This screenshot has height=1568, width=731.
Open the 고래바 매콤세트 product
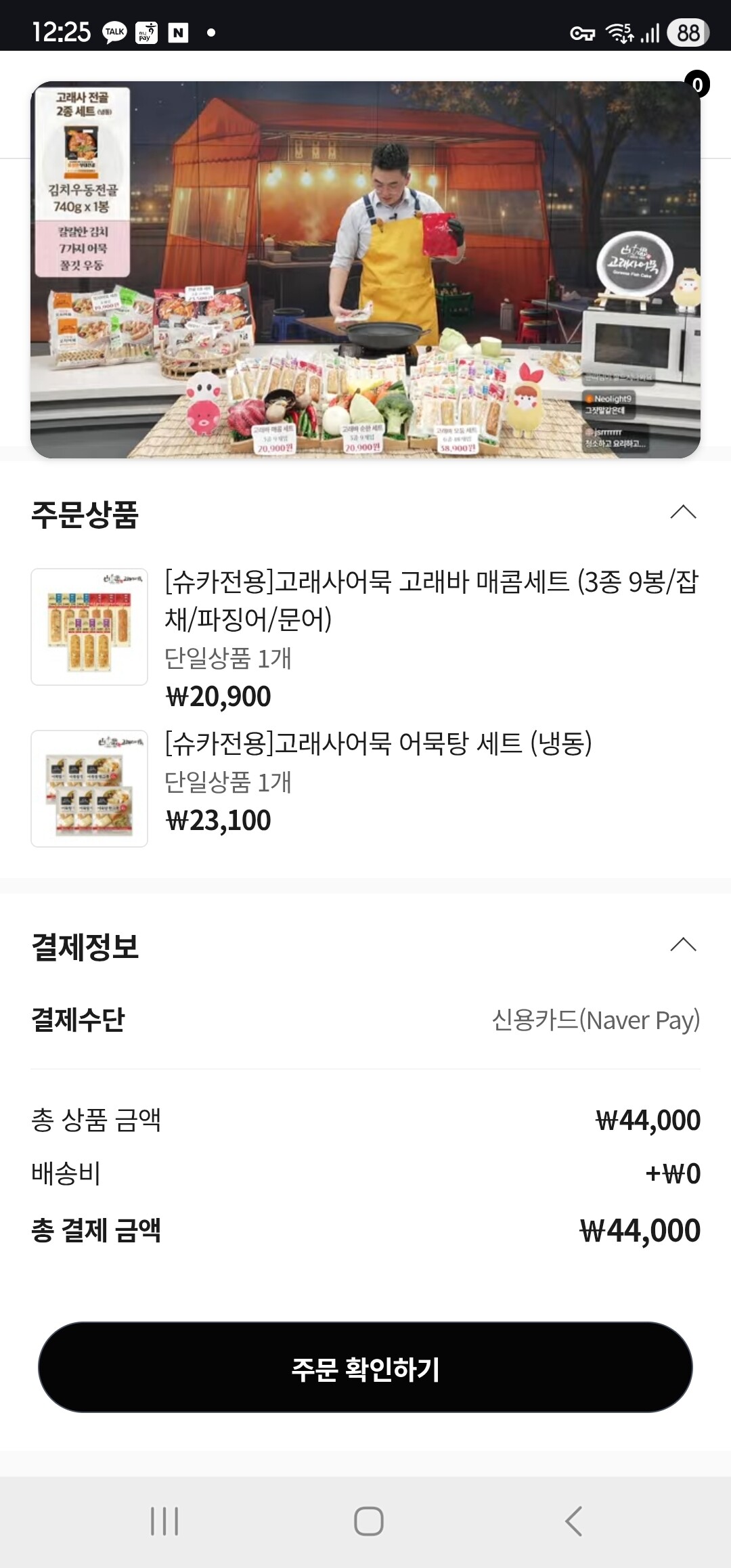coord(430,600)
